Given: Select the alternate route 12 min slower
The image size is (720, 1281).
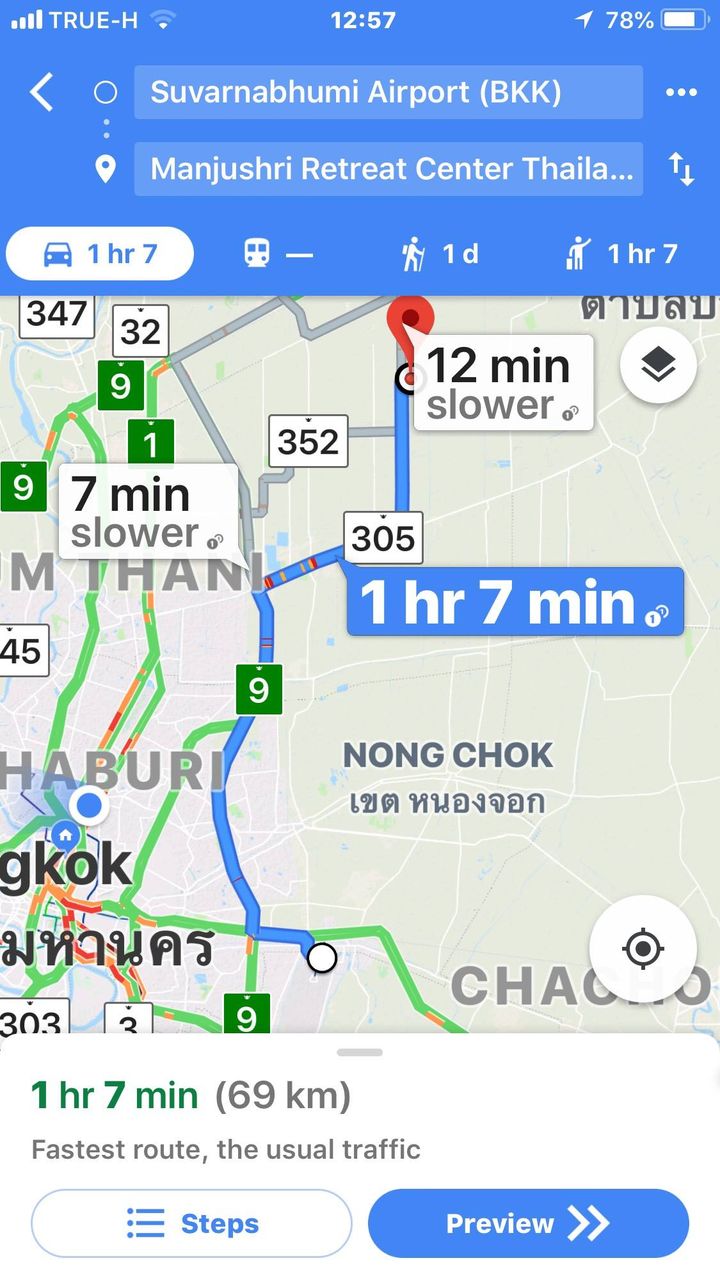Looking at the screenshot, I should tap(503, 383).
